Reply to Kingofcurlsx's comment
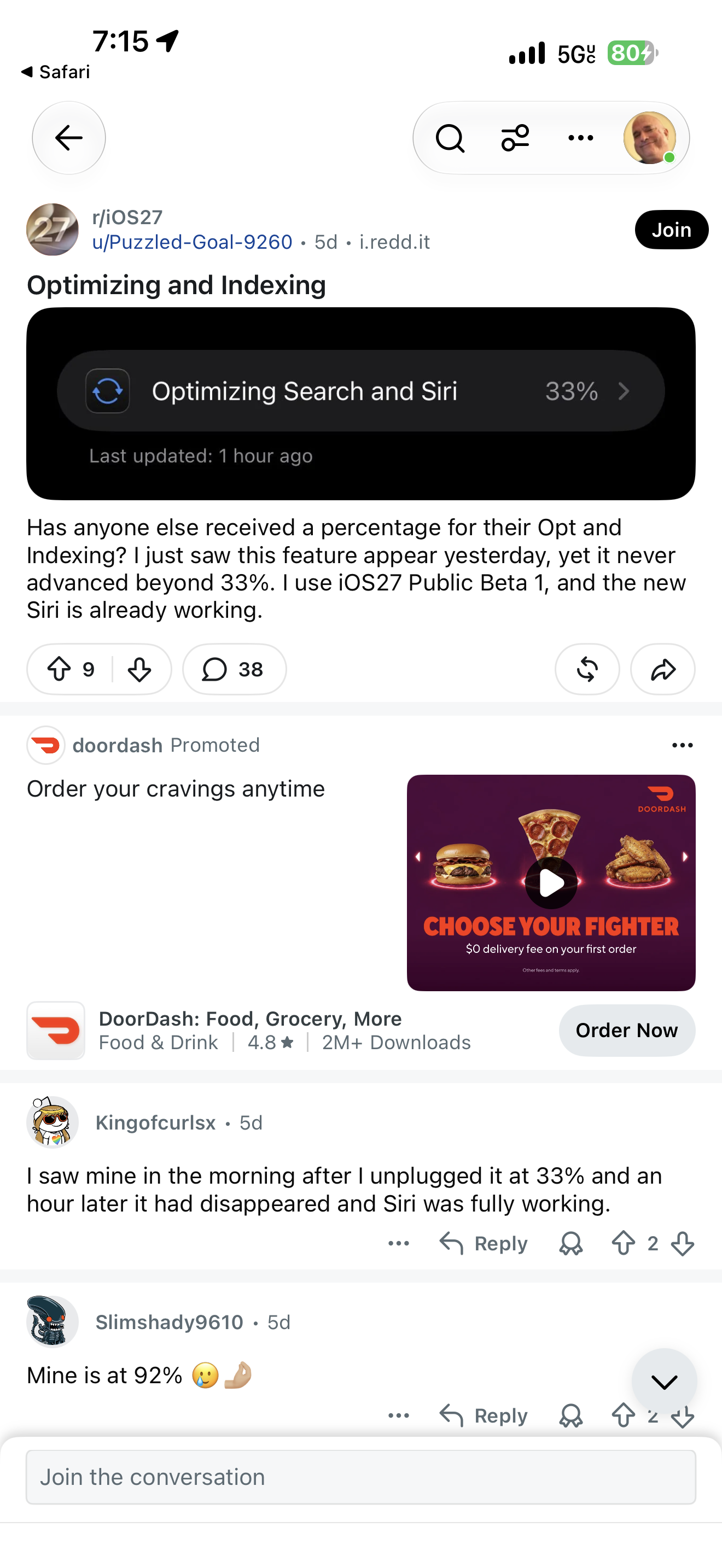 [x=484, y=1244]
